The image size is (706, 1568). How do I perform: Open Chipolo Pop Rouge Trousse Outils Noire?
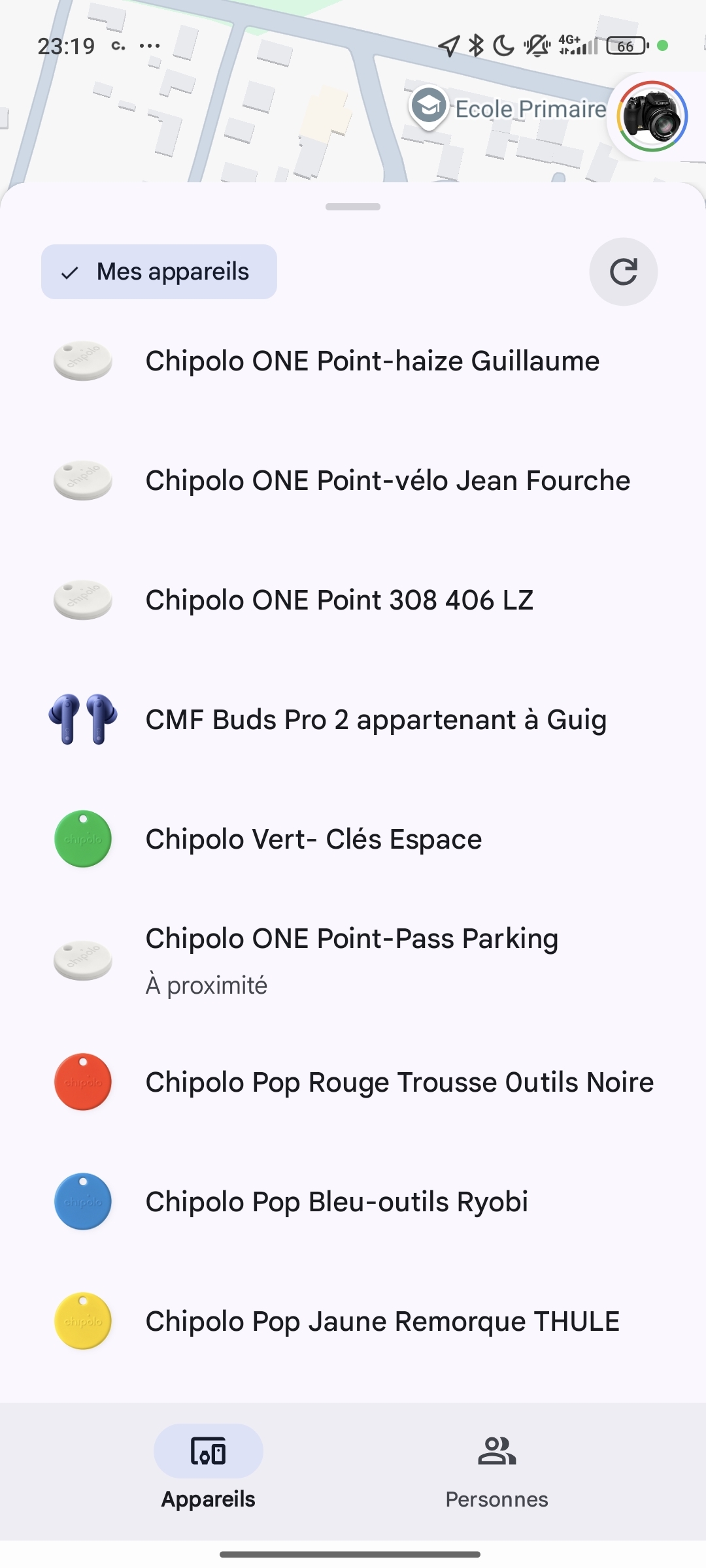[x=399, y=1083]
